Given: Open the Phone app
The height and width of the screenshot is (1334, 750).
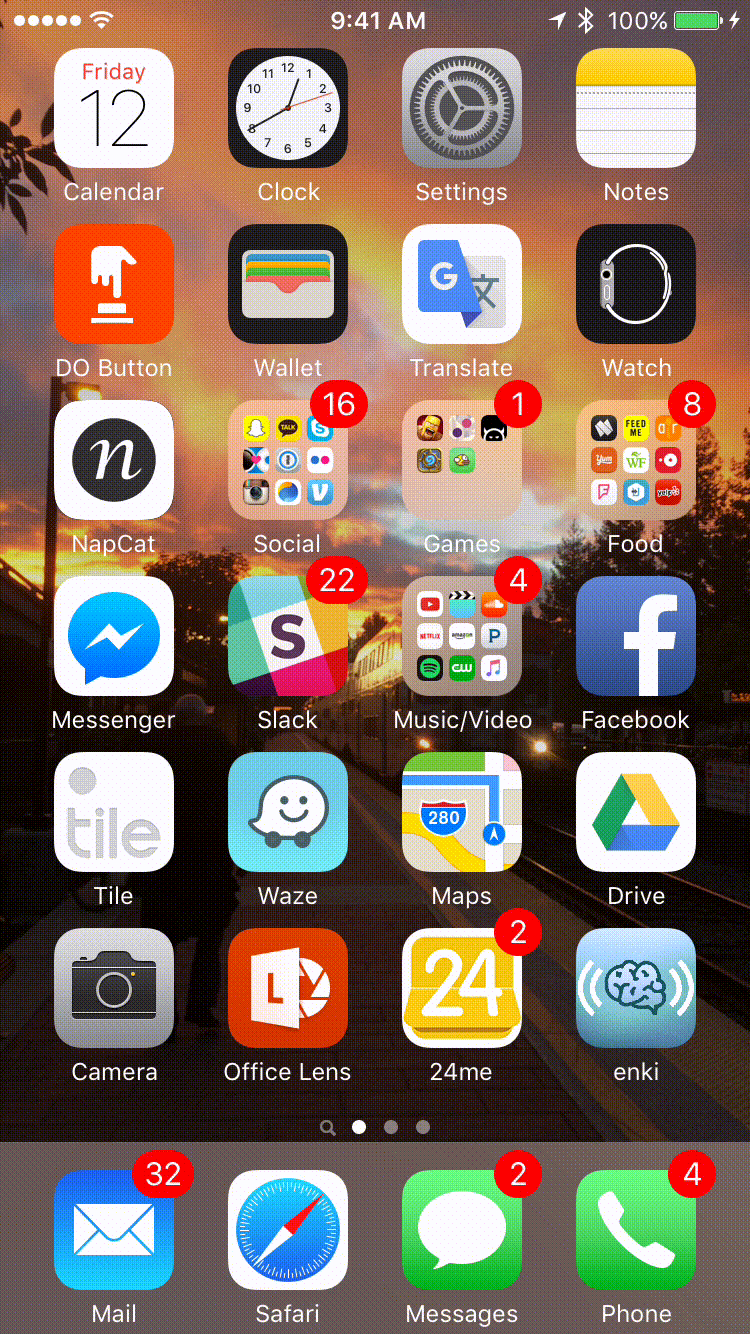Looking at the screenshot, I should [636, 1230].
